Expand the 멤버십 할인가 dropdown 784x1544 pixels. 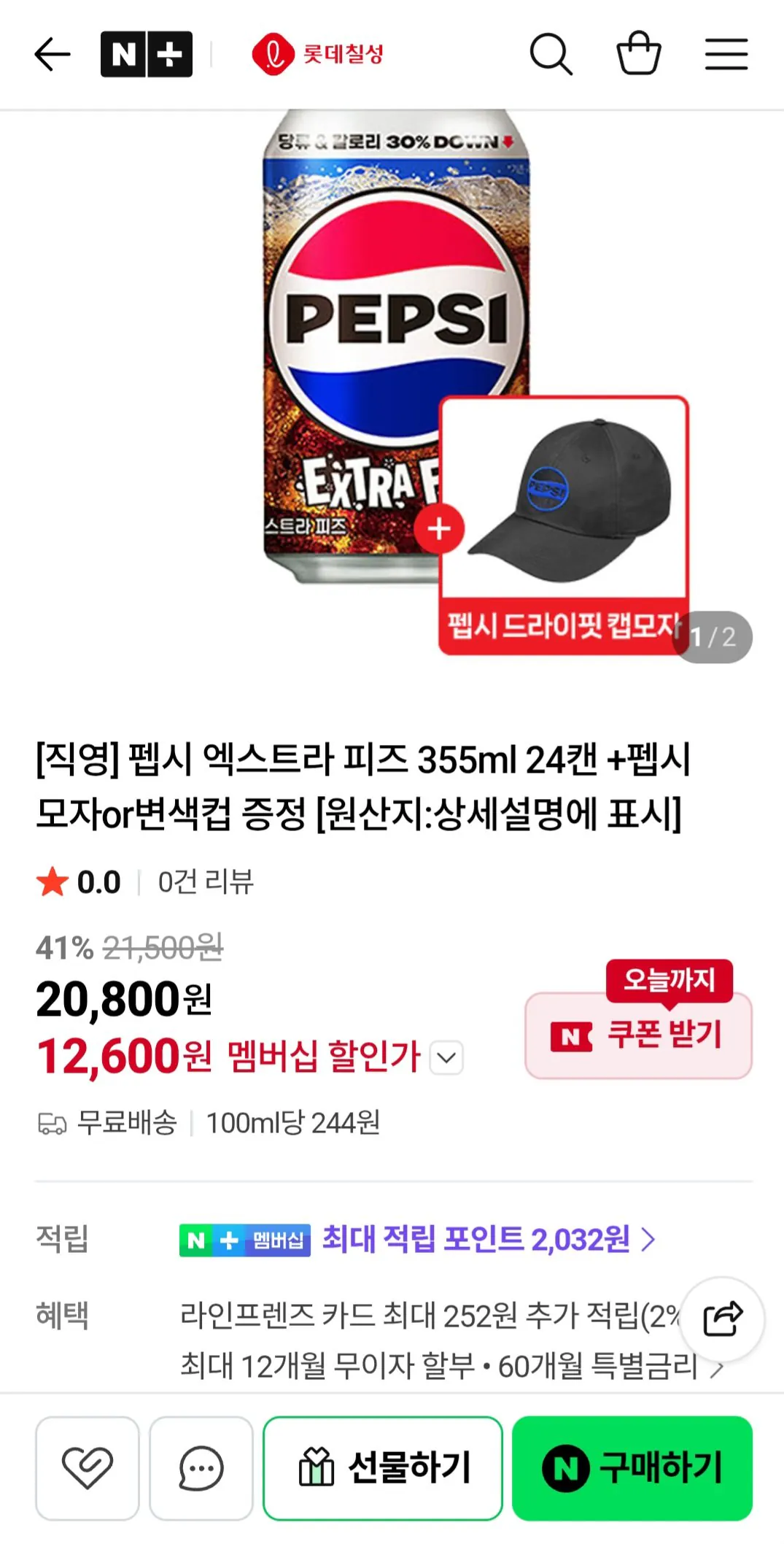coord(447,1057)
